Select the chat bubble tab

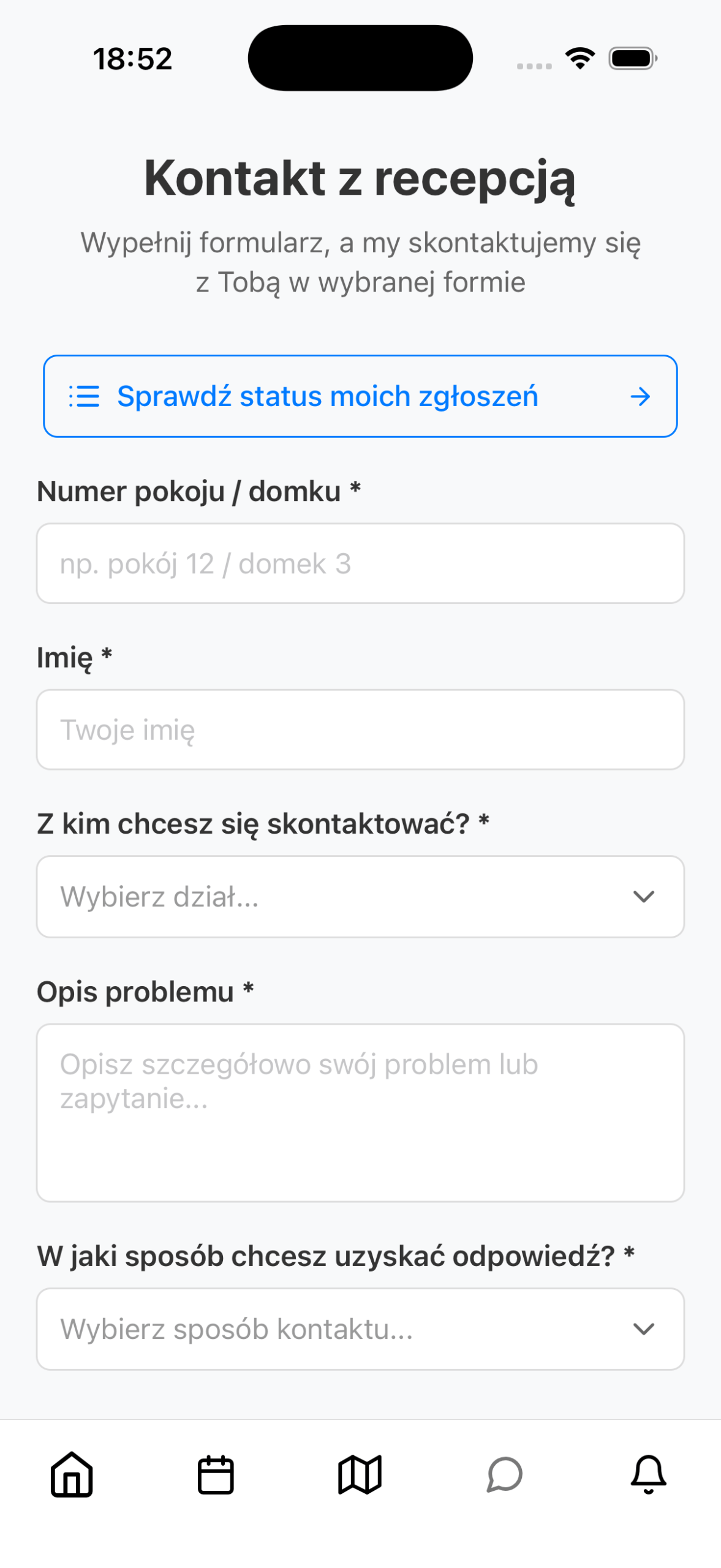pos(504,1474)
